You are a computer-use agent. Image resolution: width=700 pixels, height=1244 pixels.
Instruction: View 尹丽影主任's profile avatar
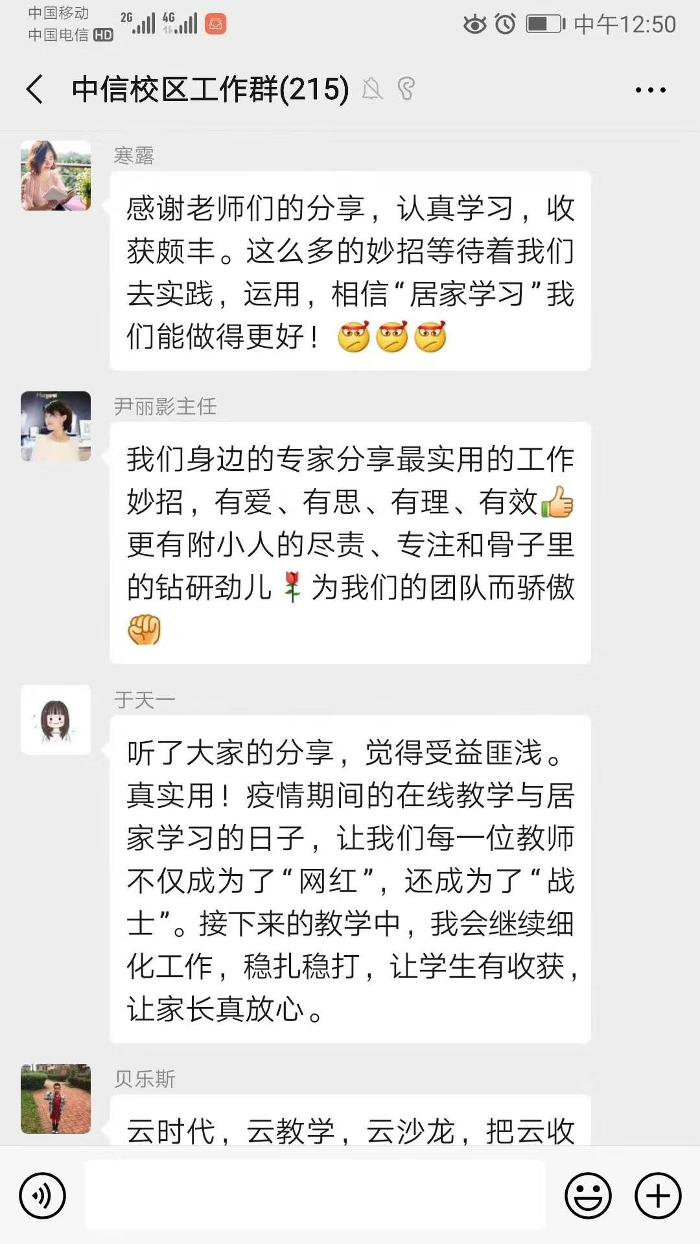coord(56,426)
